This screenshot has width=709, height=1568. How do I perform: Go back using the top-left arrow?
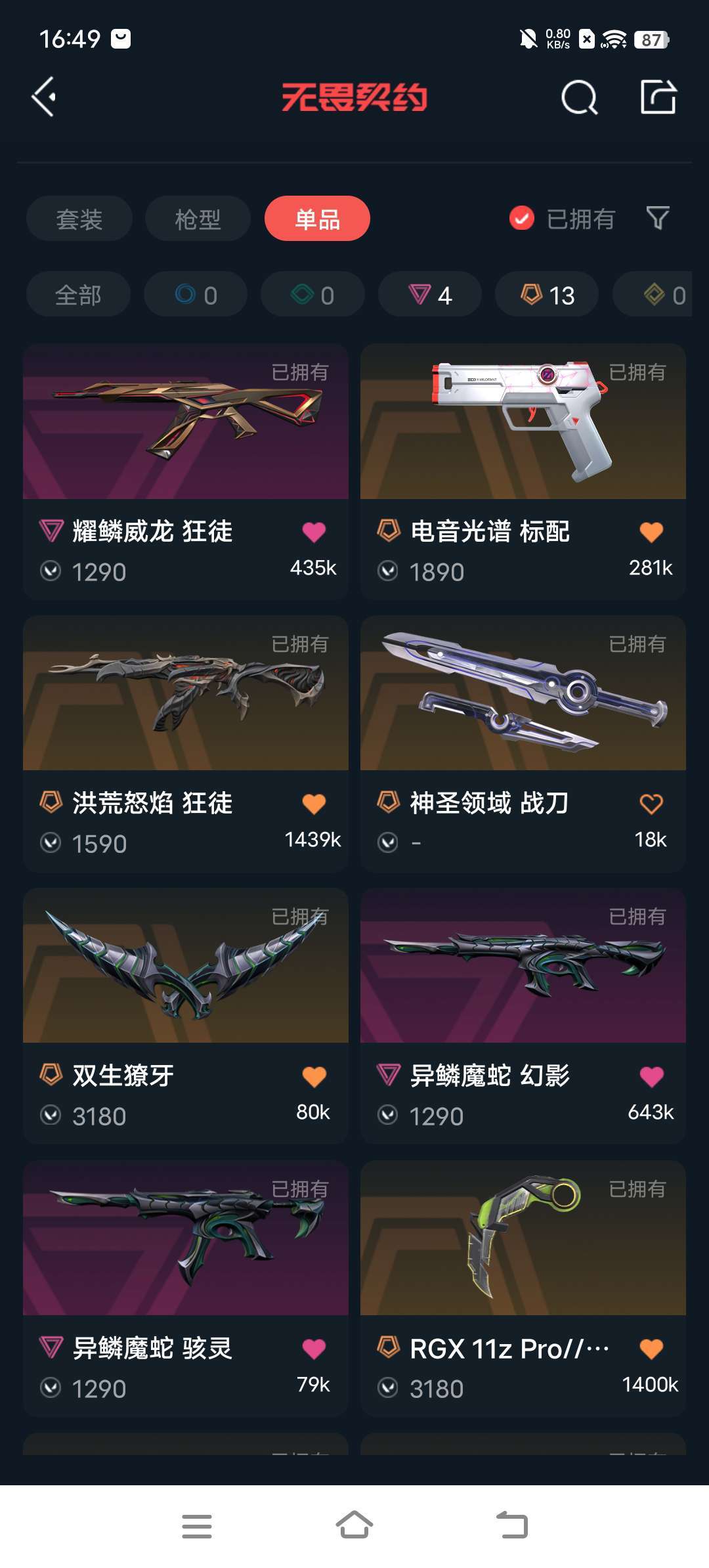click(x=44, y=97)
